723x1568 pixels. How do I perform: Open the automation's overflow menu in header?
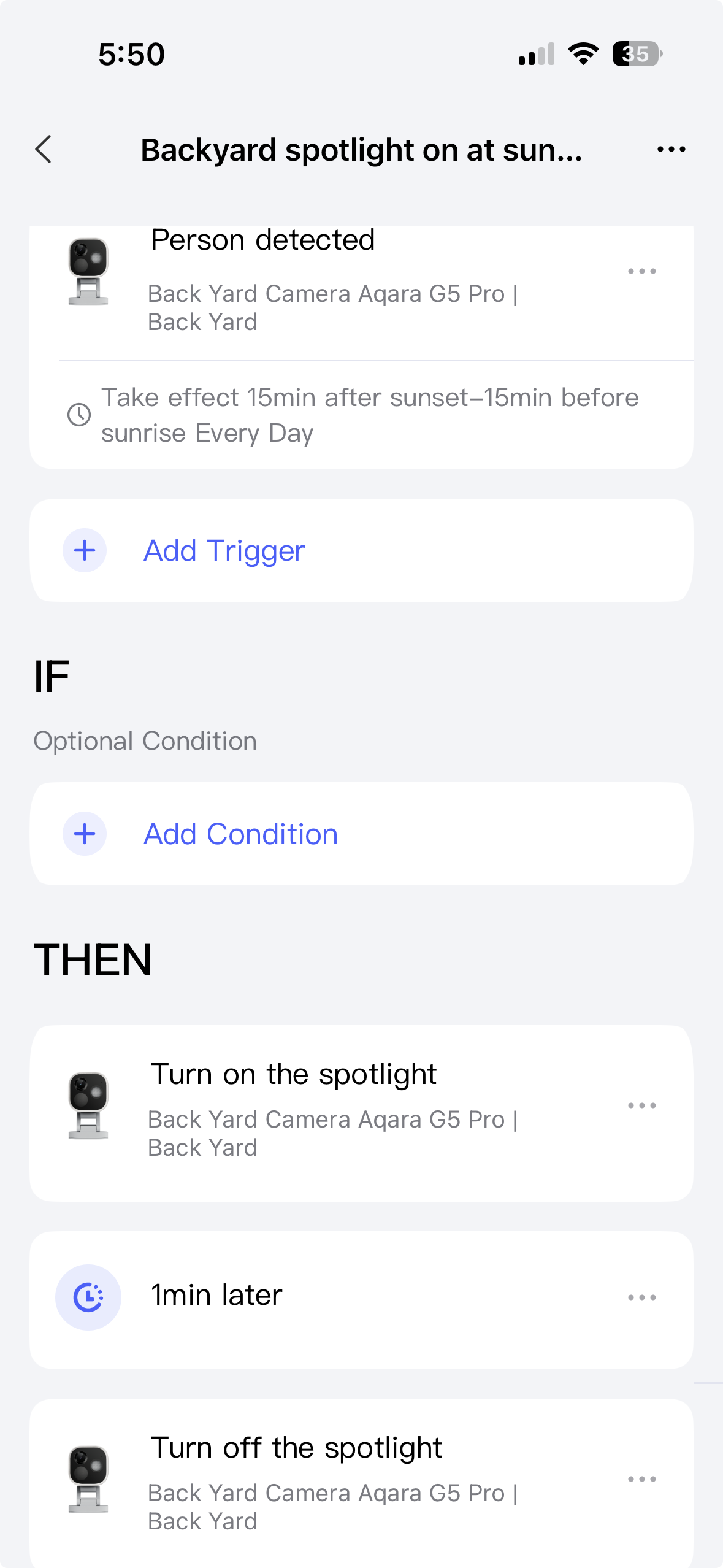pos(671,149)
